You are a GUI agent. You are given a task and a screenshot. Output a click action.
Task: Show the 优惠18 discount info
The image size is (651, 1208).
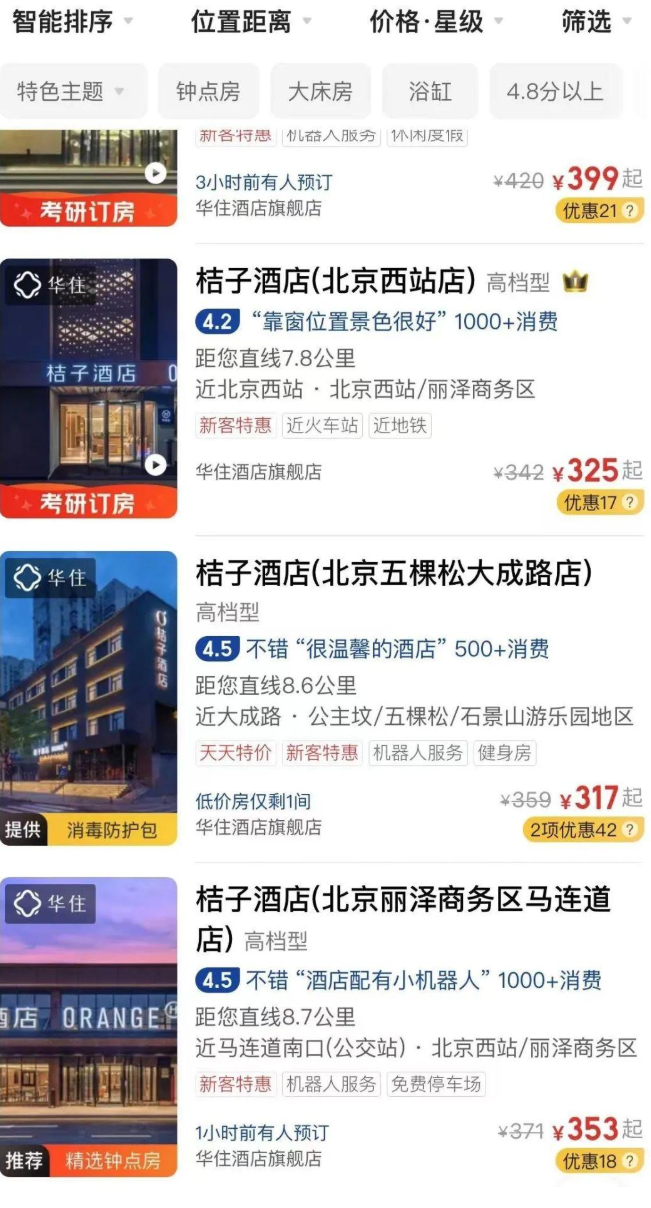pyautogui.click(x=601, y=1161)
